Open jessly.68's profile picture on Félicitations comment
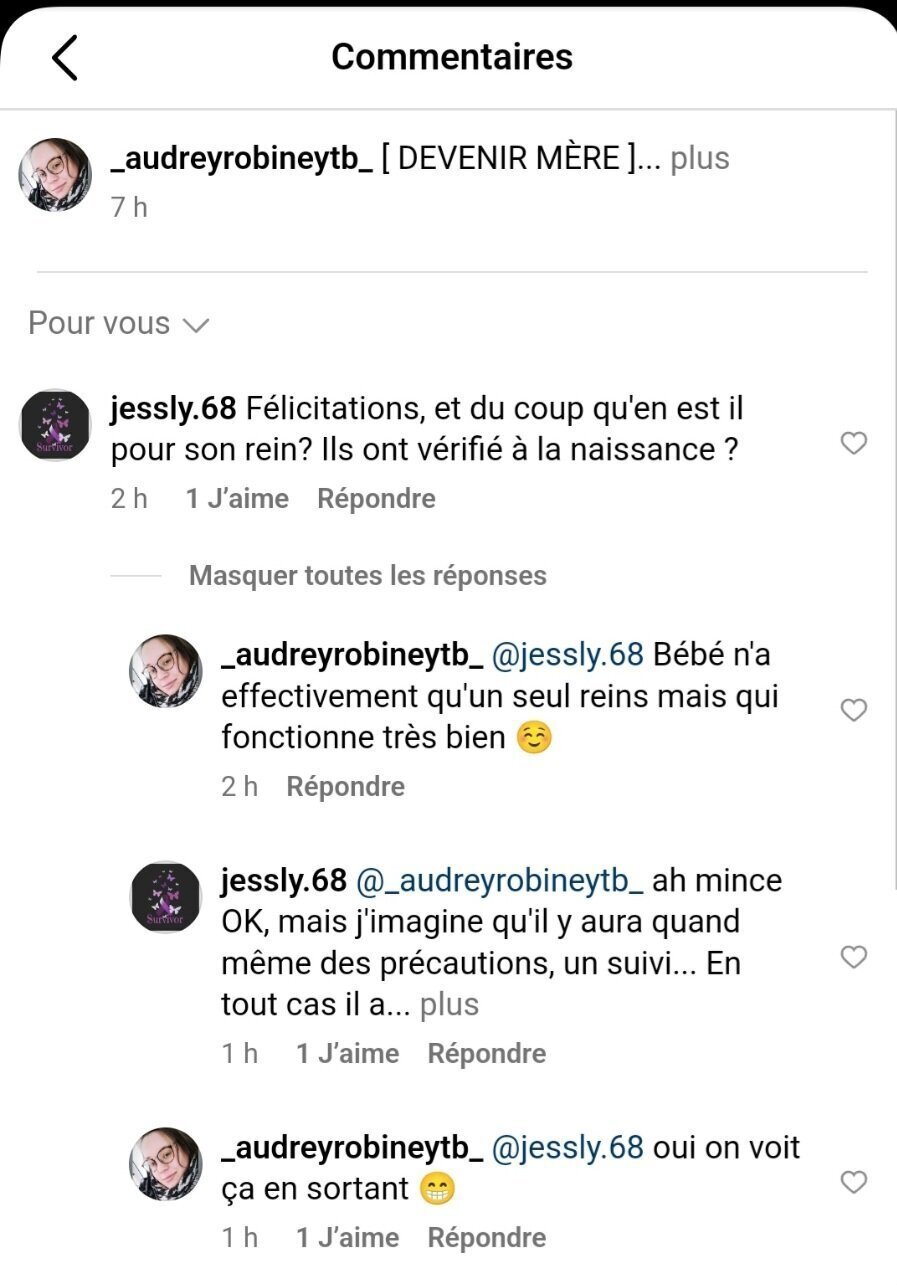The image size is (897, 1285). (x=56, y=426)
